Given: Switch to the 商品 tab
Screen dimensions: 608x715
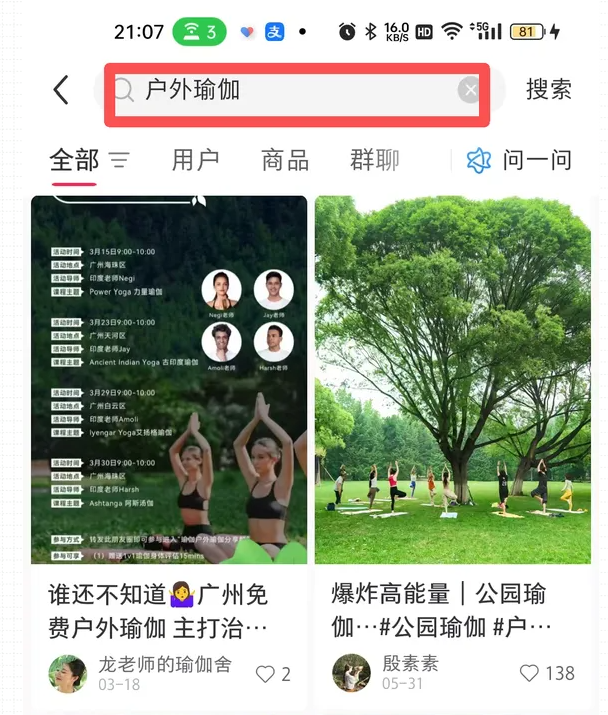Looking at the screenshot, I should coord(285,160).
